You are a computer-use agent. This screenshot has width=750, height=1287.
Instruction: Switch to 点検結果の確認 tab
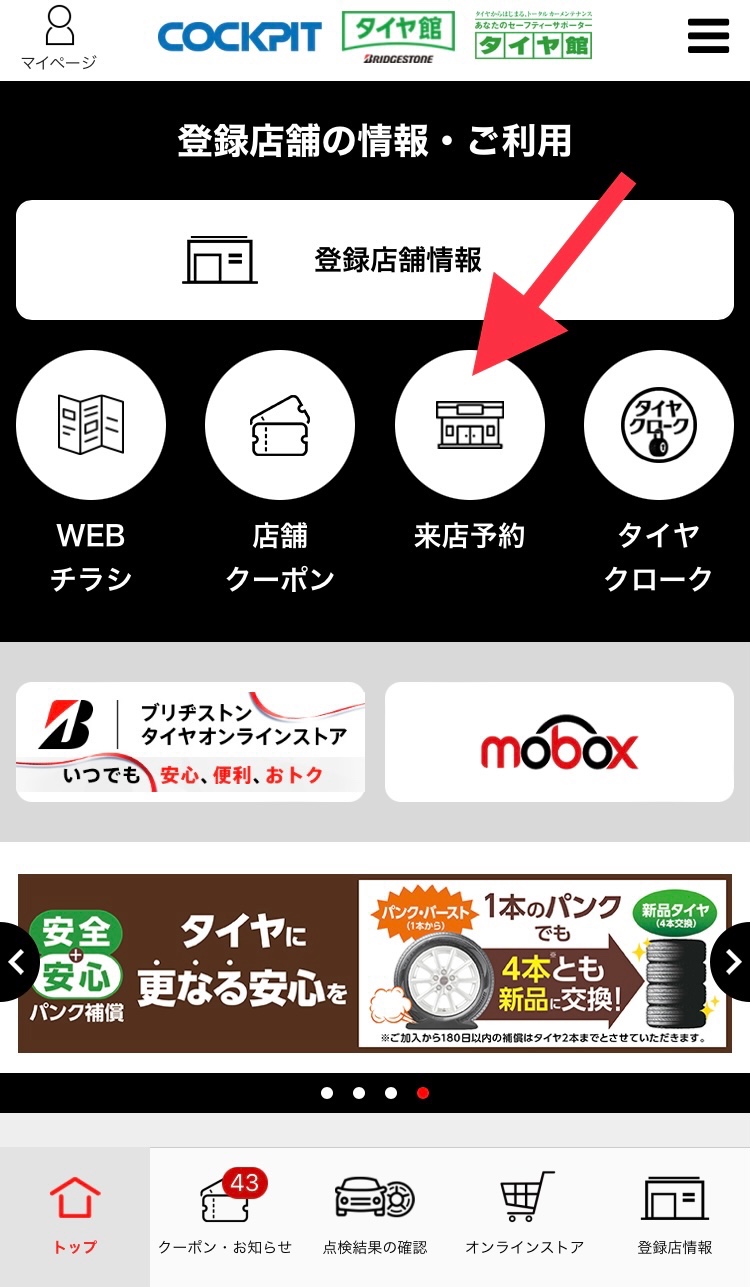click(375, 1215)
